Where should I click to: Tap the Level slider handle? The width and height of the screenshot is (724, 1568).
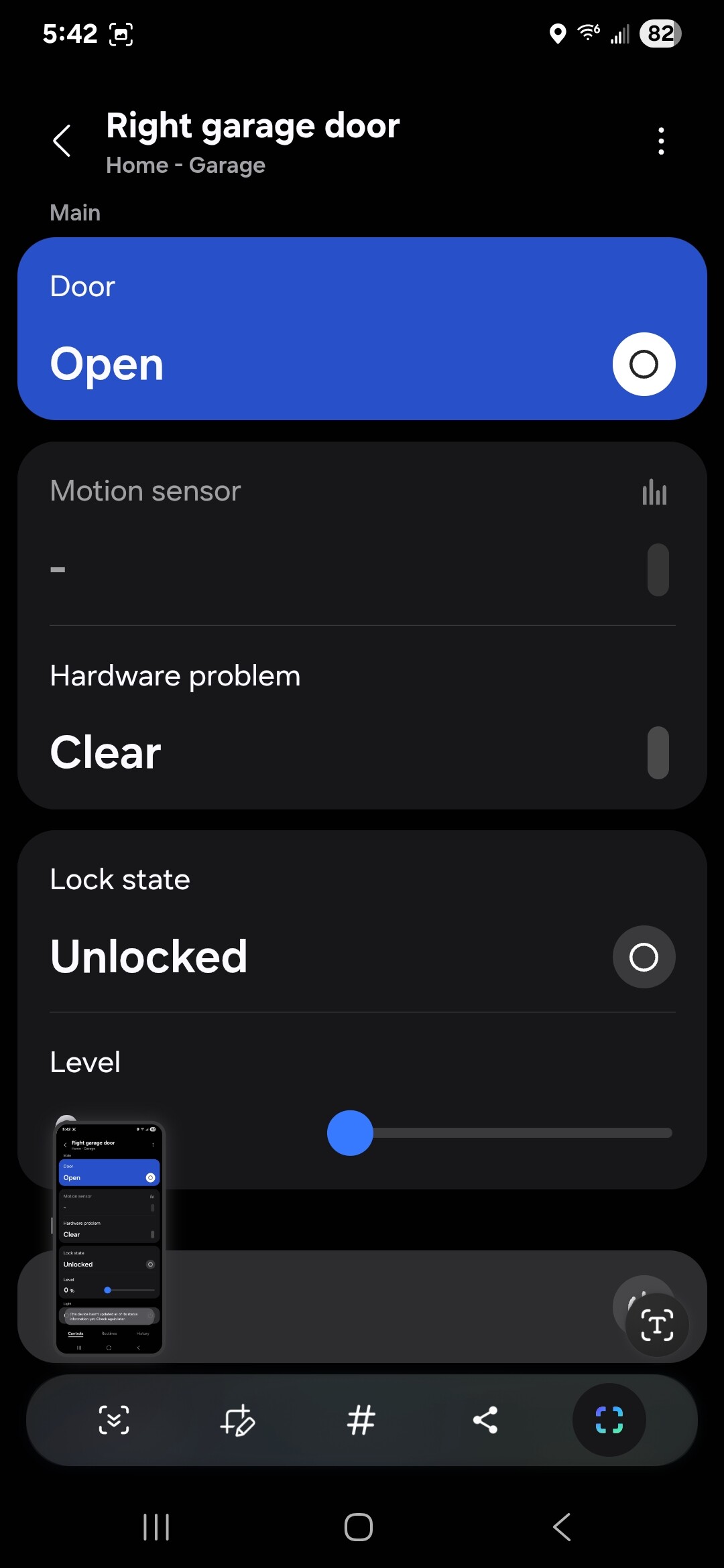click(x=350, y=1132)
